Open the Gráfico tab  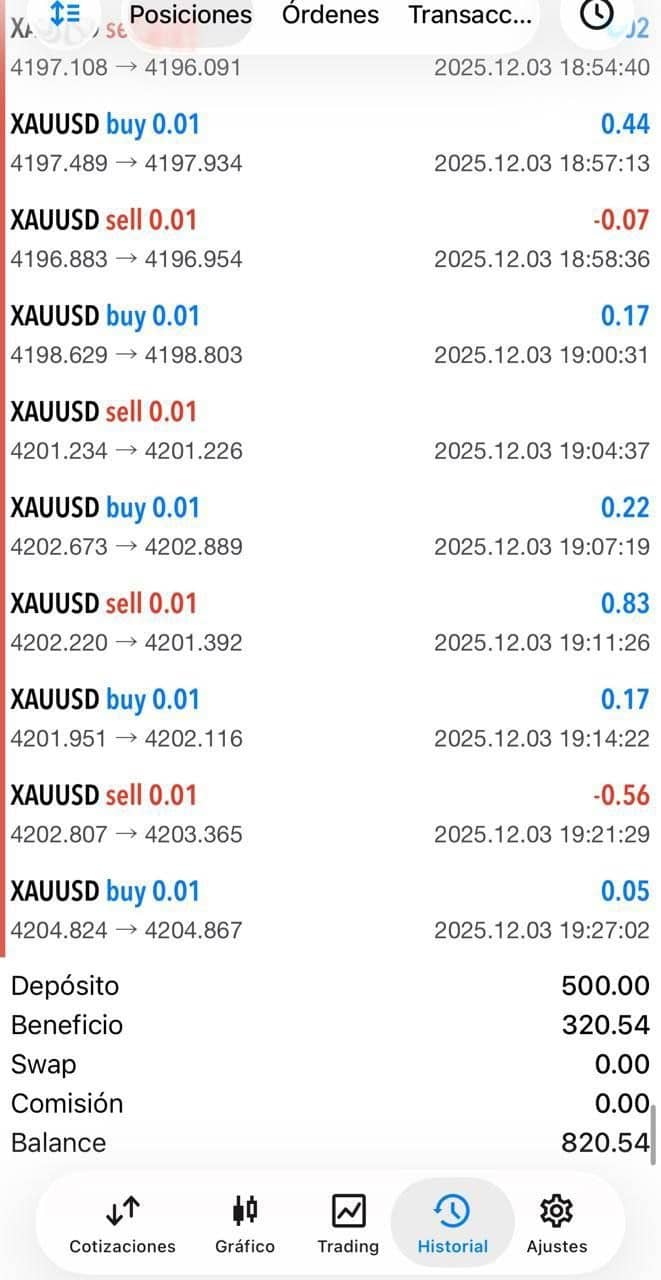coord(245,1225)
